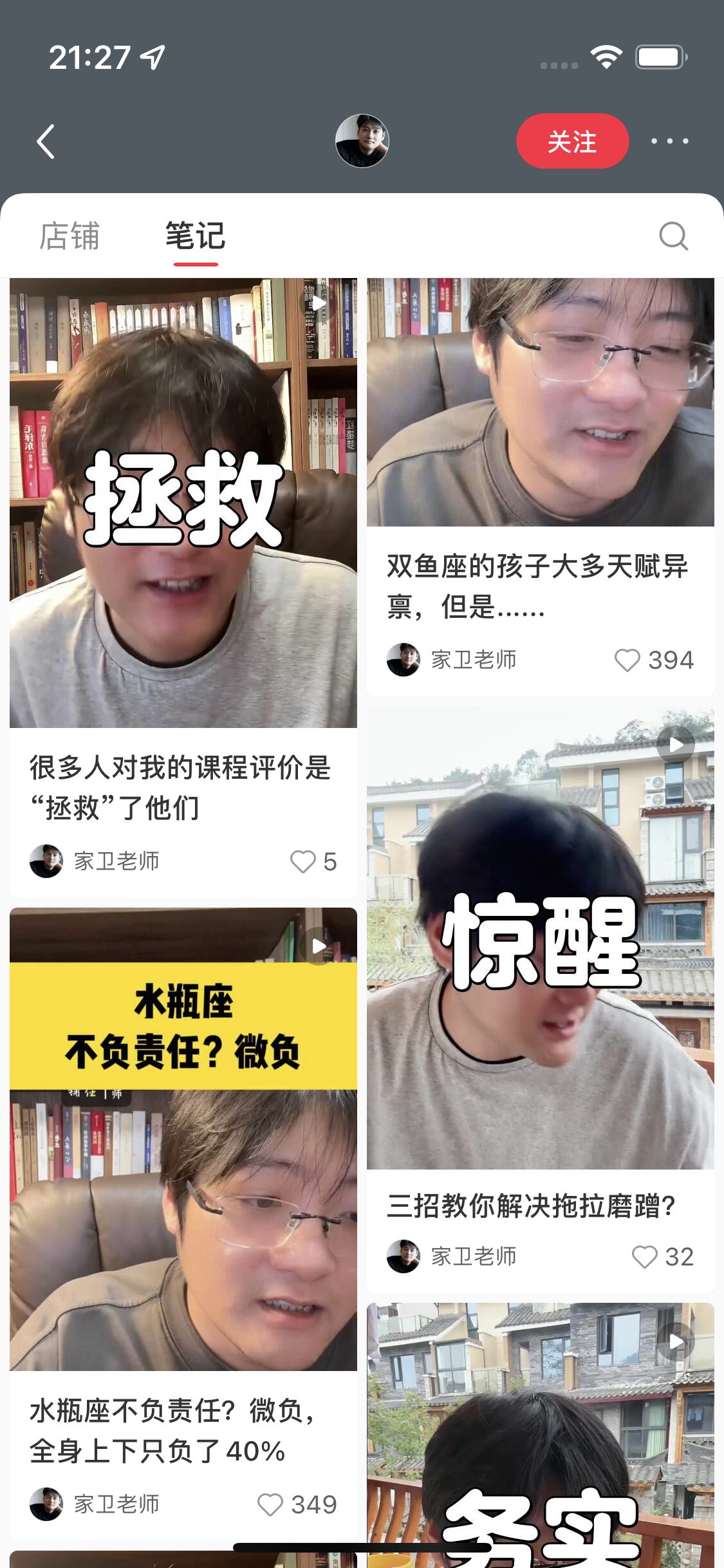The height and width of the screenshot is (1568, 724).
Task: Open the three-dot overflow menu
Action: (669, 141)
